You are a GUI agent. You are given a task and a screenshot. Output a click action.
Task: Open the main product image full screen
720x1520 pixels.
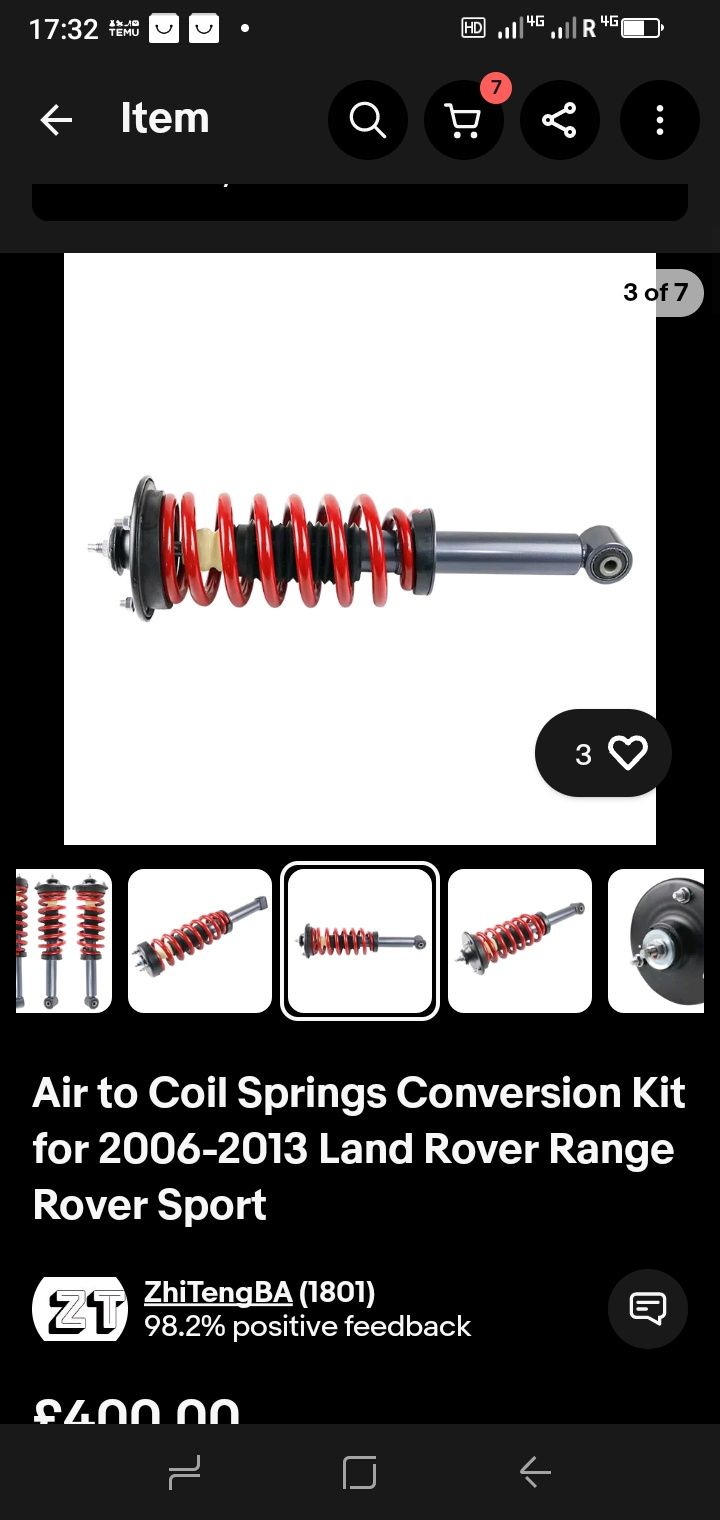point(360,548)
